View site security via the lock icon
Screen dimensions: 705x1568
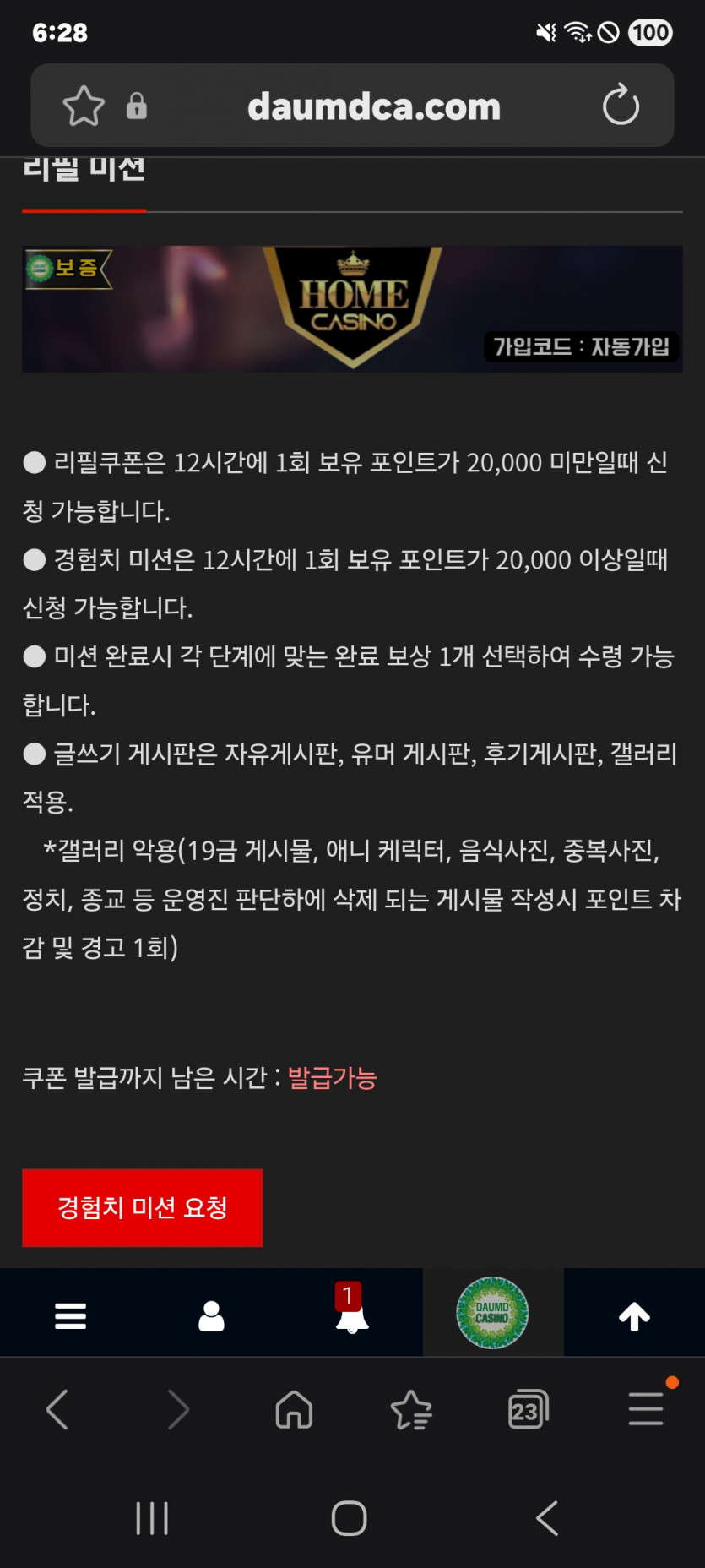pyautogui.click(x=137, y=107)
